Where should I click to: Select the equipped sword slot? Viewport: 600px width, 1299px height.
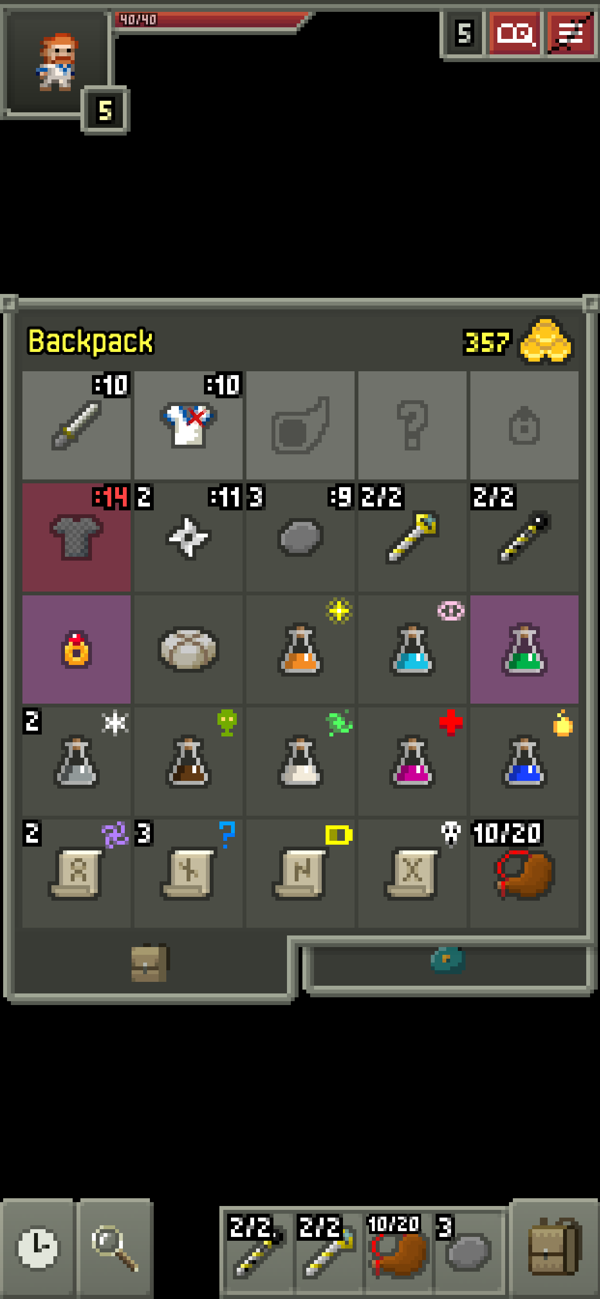[77, 426]
